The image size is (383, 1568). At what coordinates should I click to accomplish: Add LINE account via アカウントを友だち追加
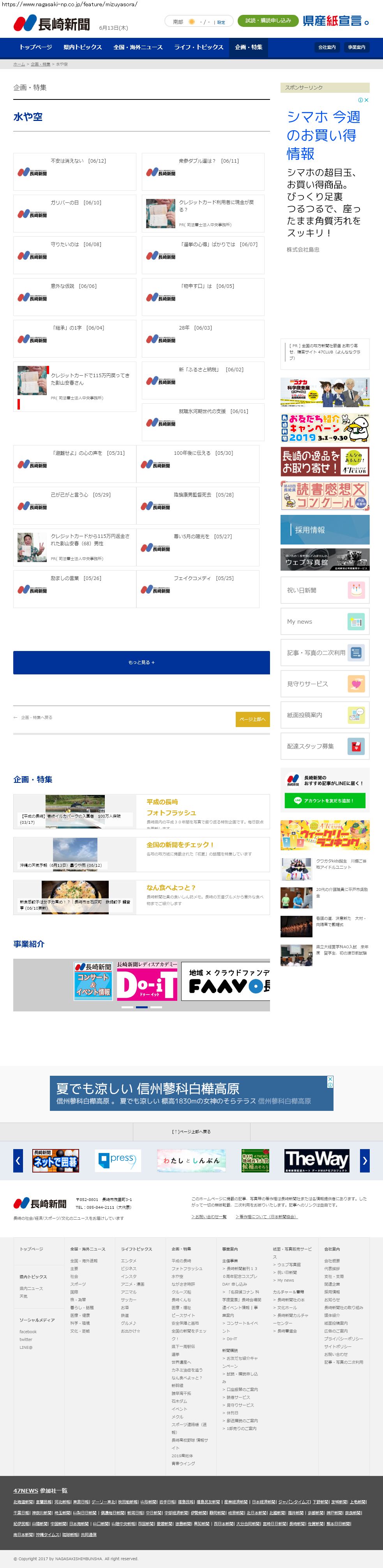coord(325,800)
